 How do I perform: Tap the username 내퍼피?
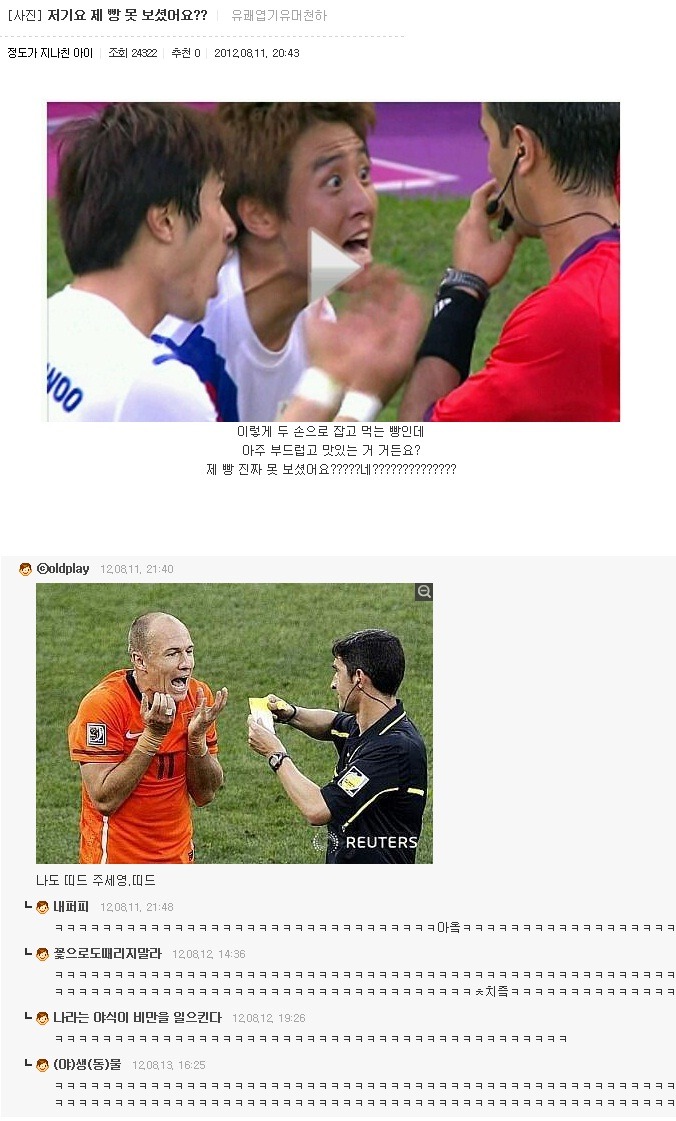pos(71,907)
